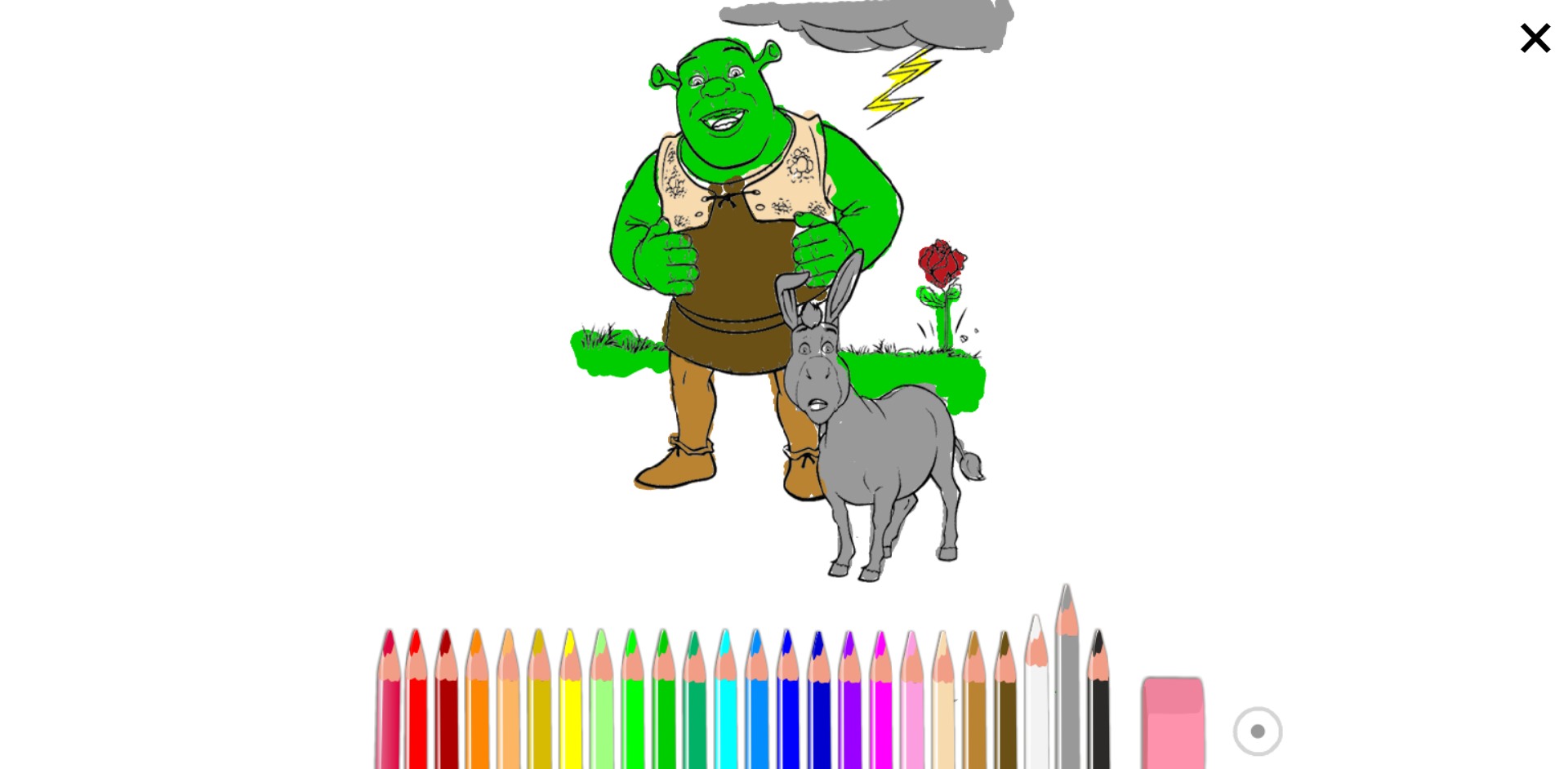1568x769 pixels.
Task: Close the coloring screen
Action: [x=1535, y=38]
